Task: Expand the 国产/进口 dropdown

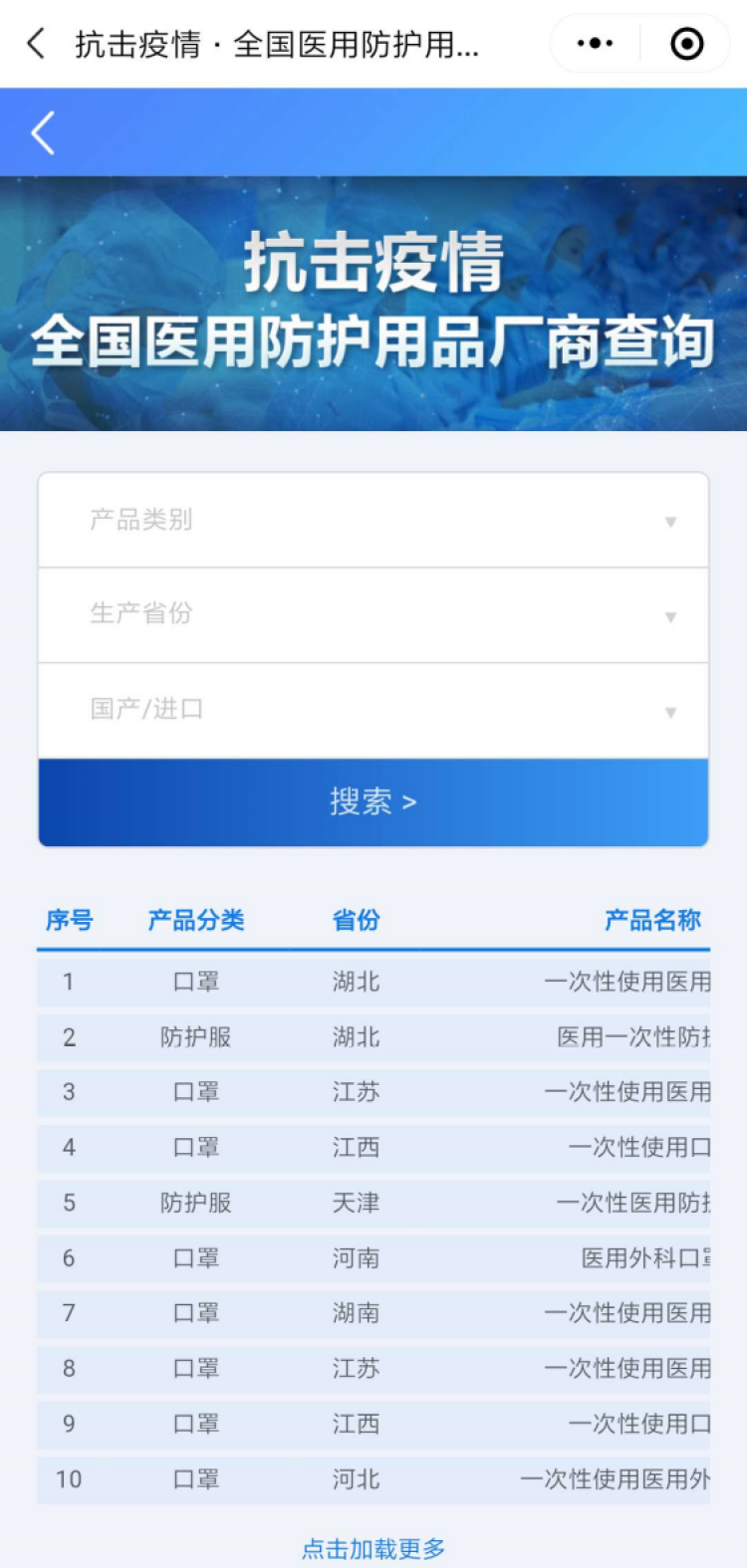Action: pyautogui.click(x=373, y=711)
